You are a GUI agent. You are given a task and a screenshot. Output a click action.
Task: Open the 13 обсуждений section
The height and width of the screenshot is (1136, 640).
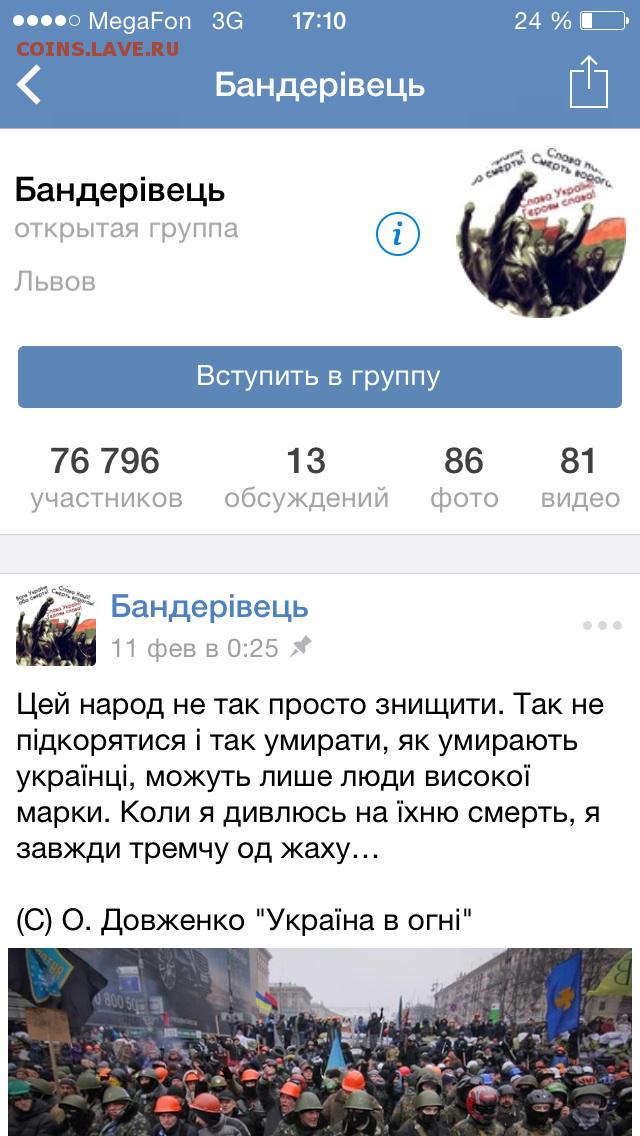tap(306, 477)
